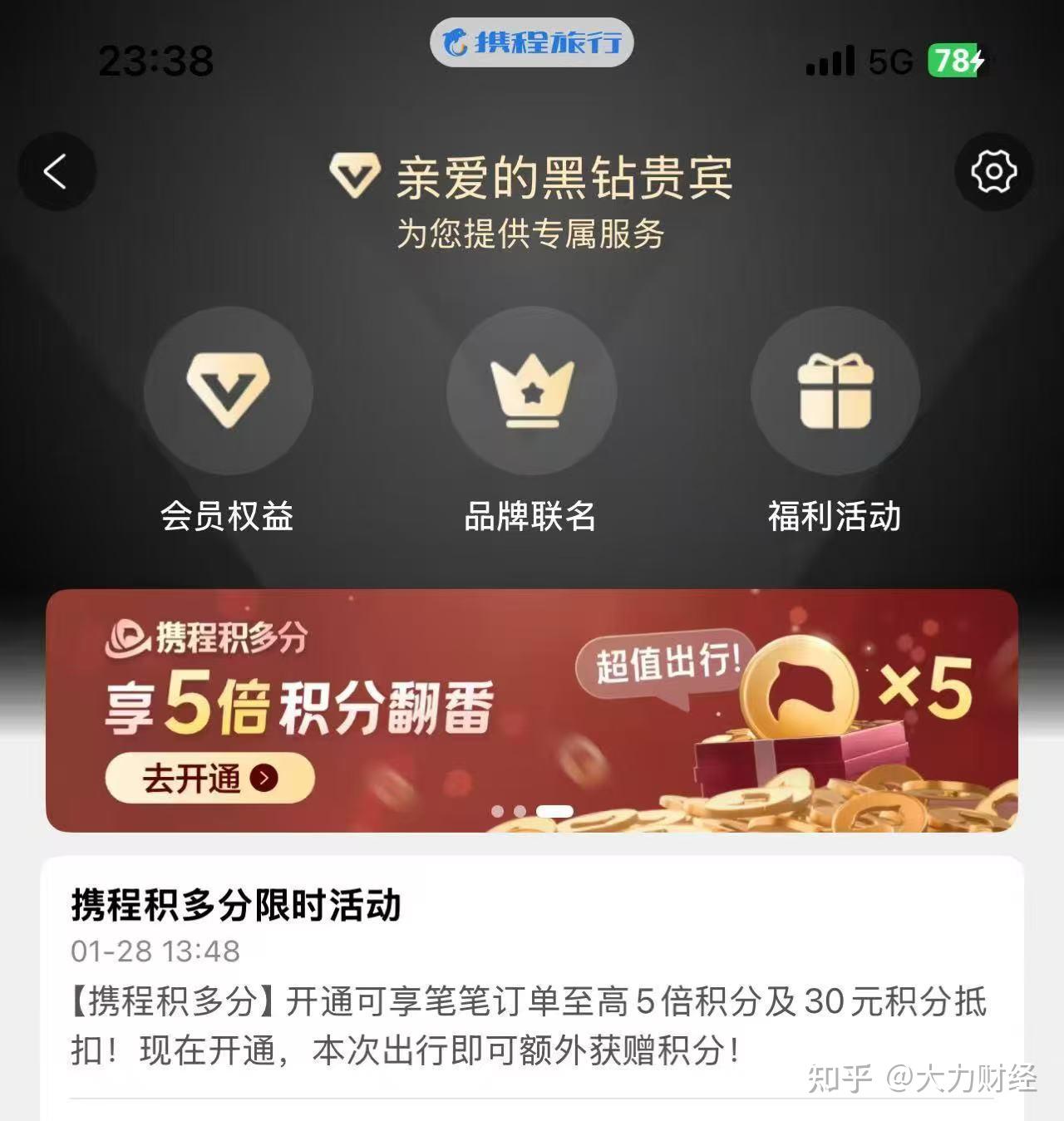Screen dimensions: 1064x1121
Task: Go back using the top-left arrow
Action: point(56,172)
